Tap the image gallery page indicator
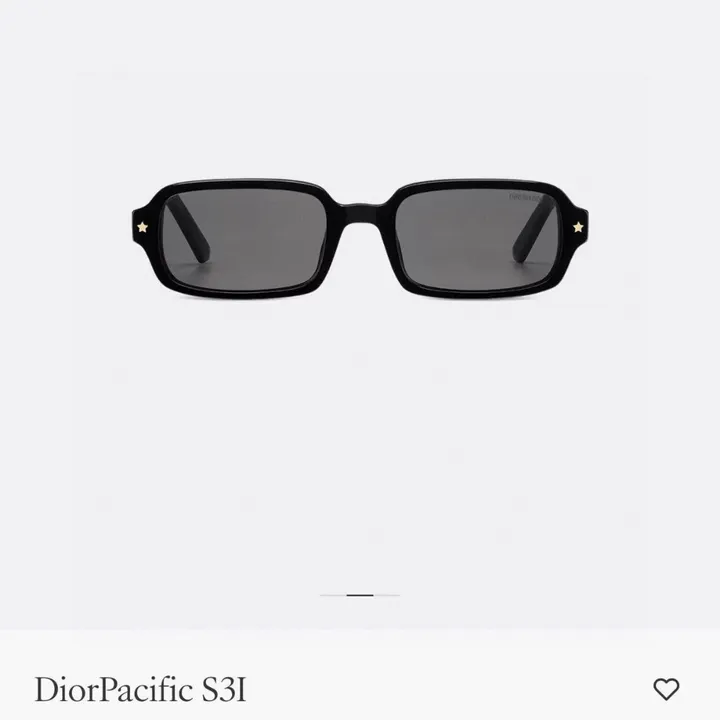Screen dimensions: 720x720 pyautogui.click(x=360, y=595)
